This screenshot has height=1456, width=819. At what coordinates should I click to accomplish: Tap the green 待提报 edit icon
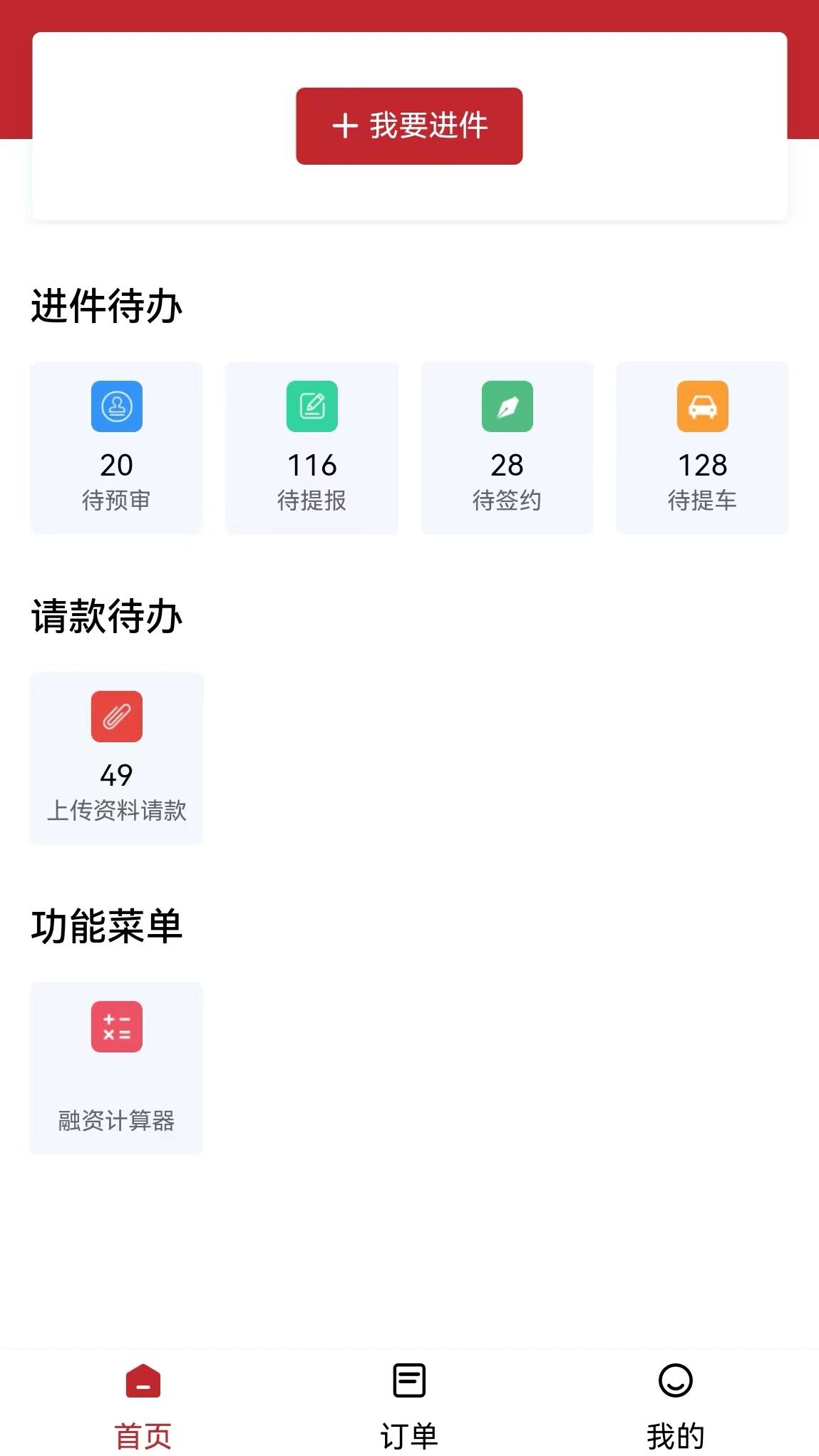(311, 408)
